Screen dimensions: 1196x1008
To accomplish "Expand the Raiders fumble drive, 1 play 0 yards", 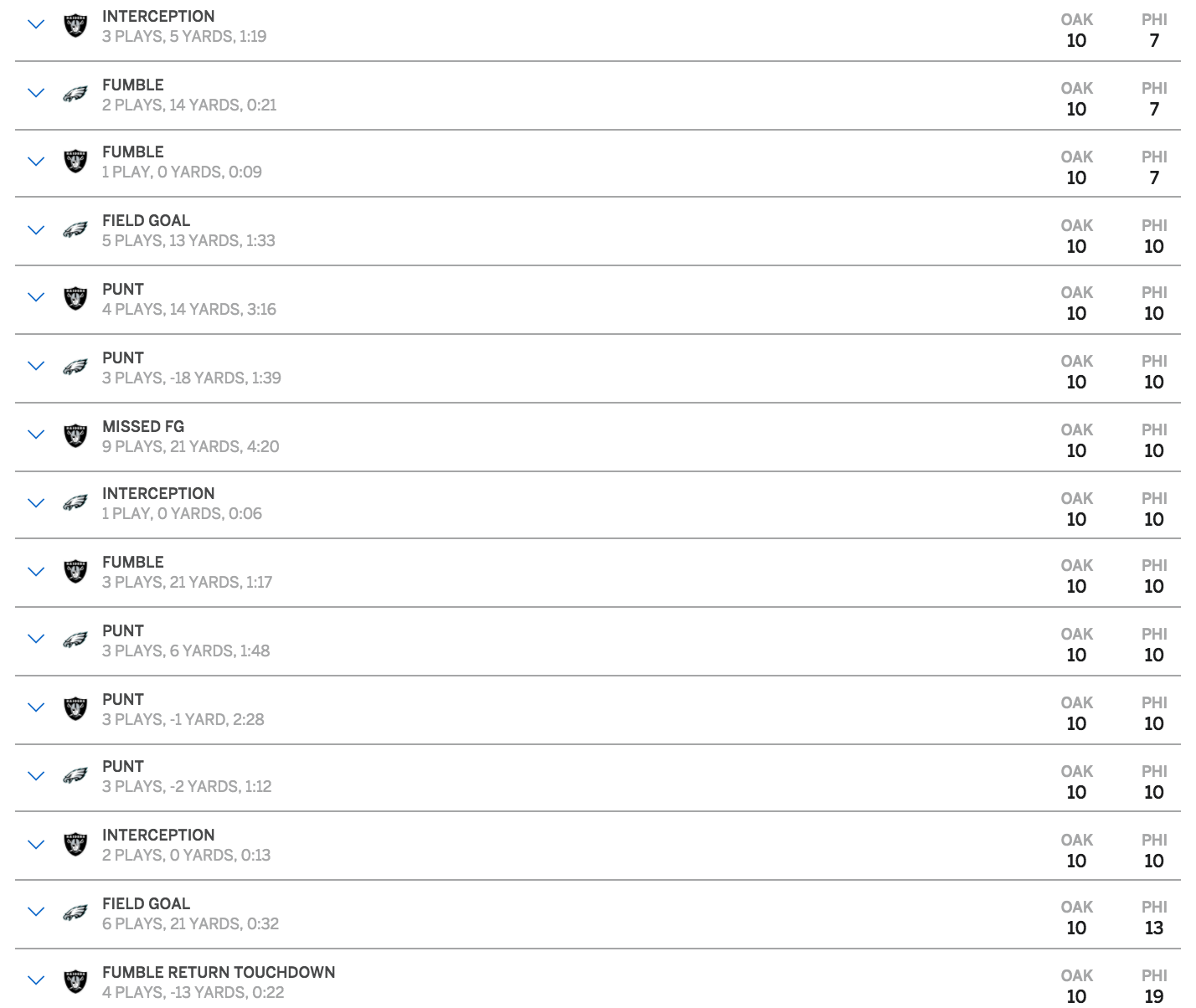I will (36, 162).
